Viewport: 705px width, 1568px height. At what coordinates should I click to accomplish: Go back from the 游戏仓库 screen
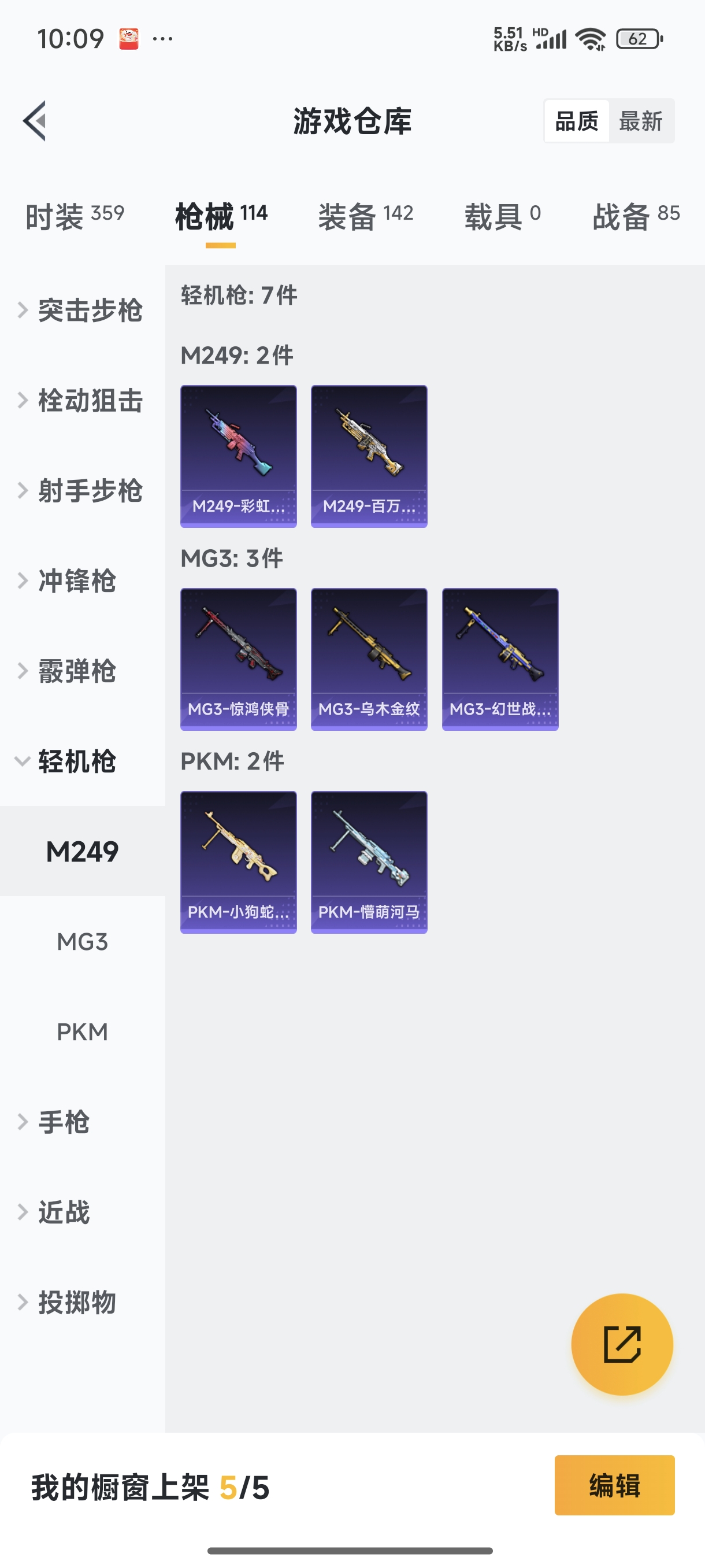click(x=35, y=120)
